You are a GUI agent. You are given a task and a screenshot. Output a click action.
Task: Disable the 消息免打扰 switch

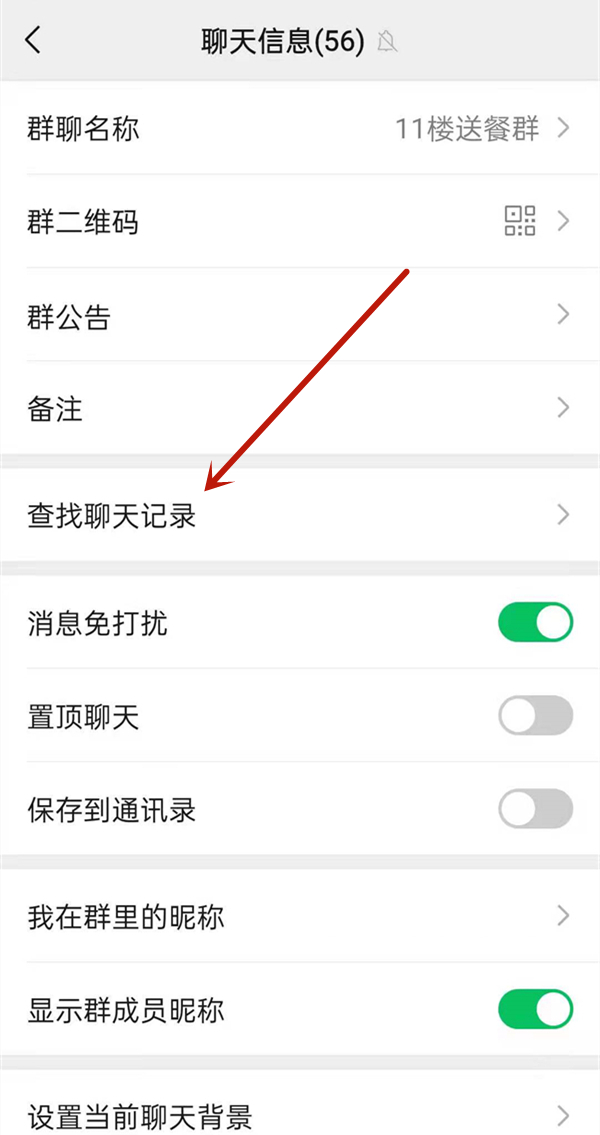click(x=535, y=622)
